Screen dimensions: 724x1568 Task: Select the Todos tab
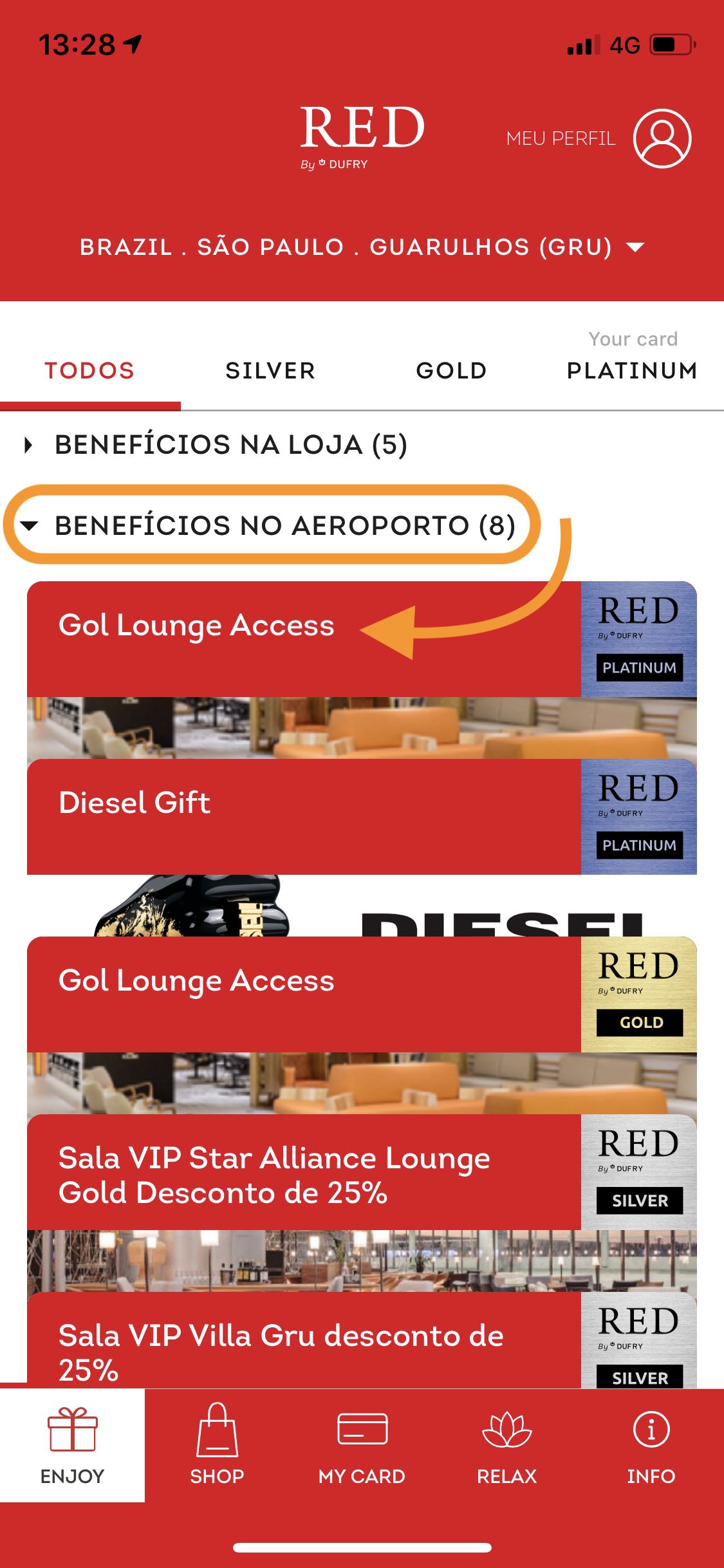tap(89, 371)
